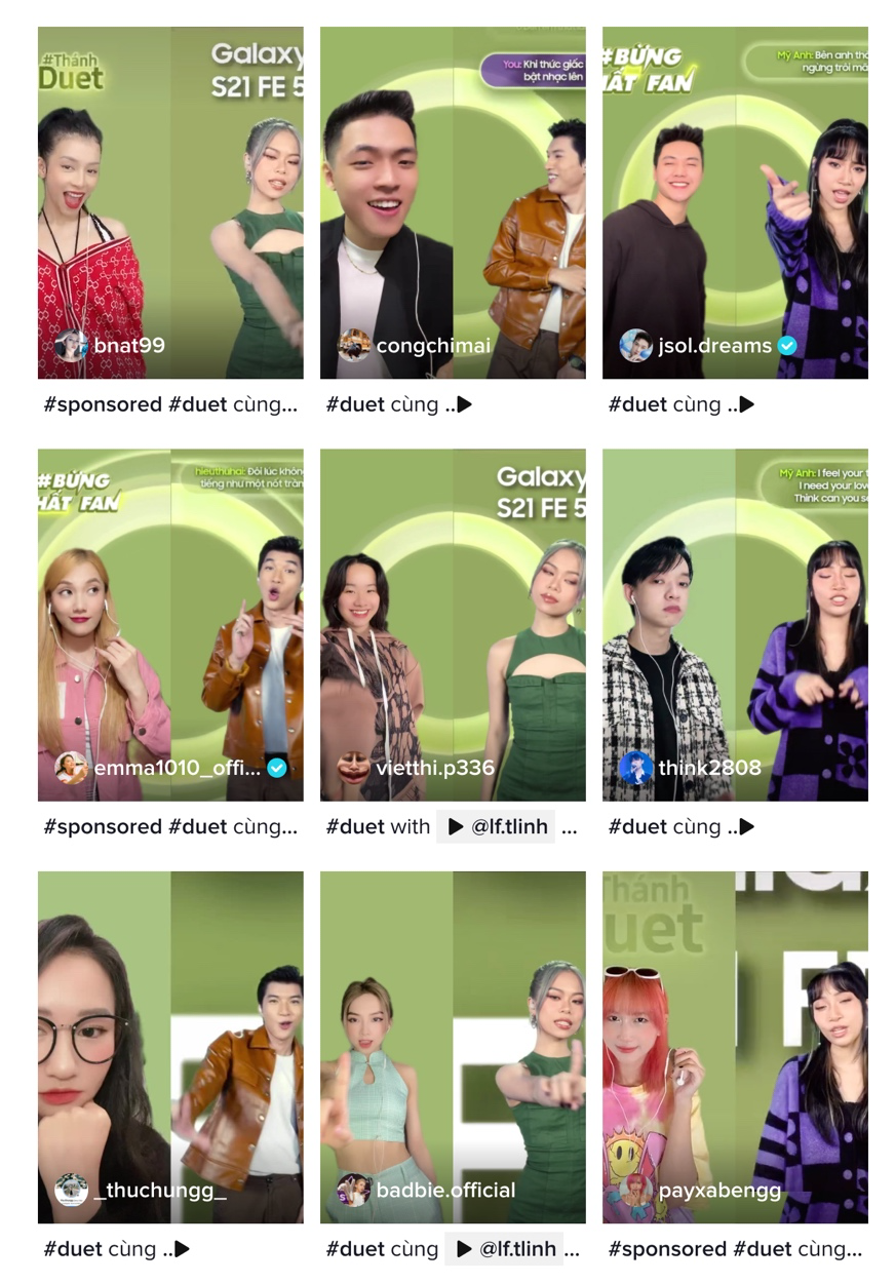895x1285 pixels.
Task: Open congchimai's duet video
Action: tap(452, 200)
